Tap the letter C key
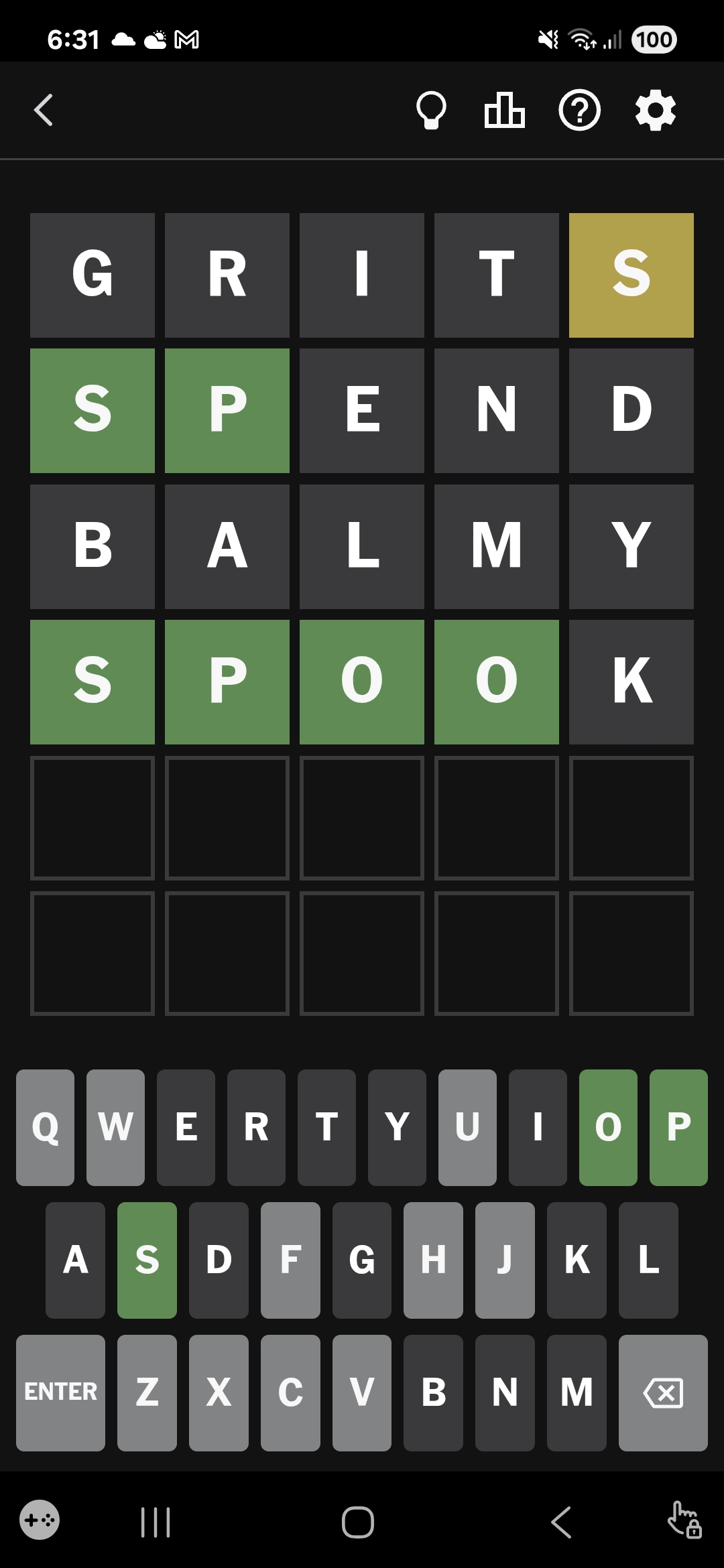This screenshot has height=1568, width=724. pos(290,1392)
